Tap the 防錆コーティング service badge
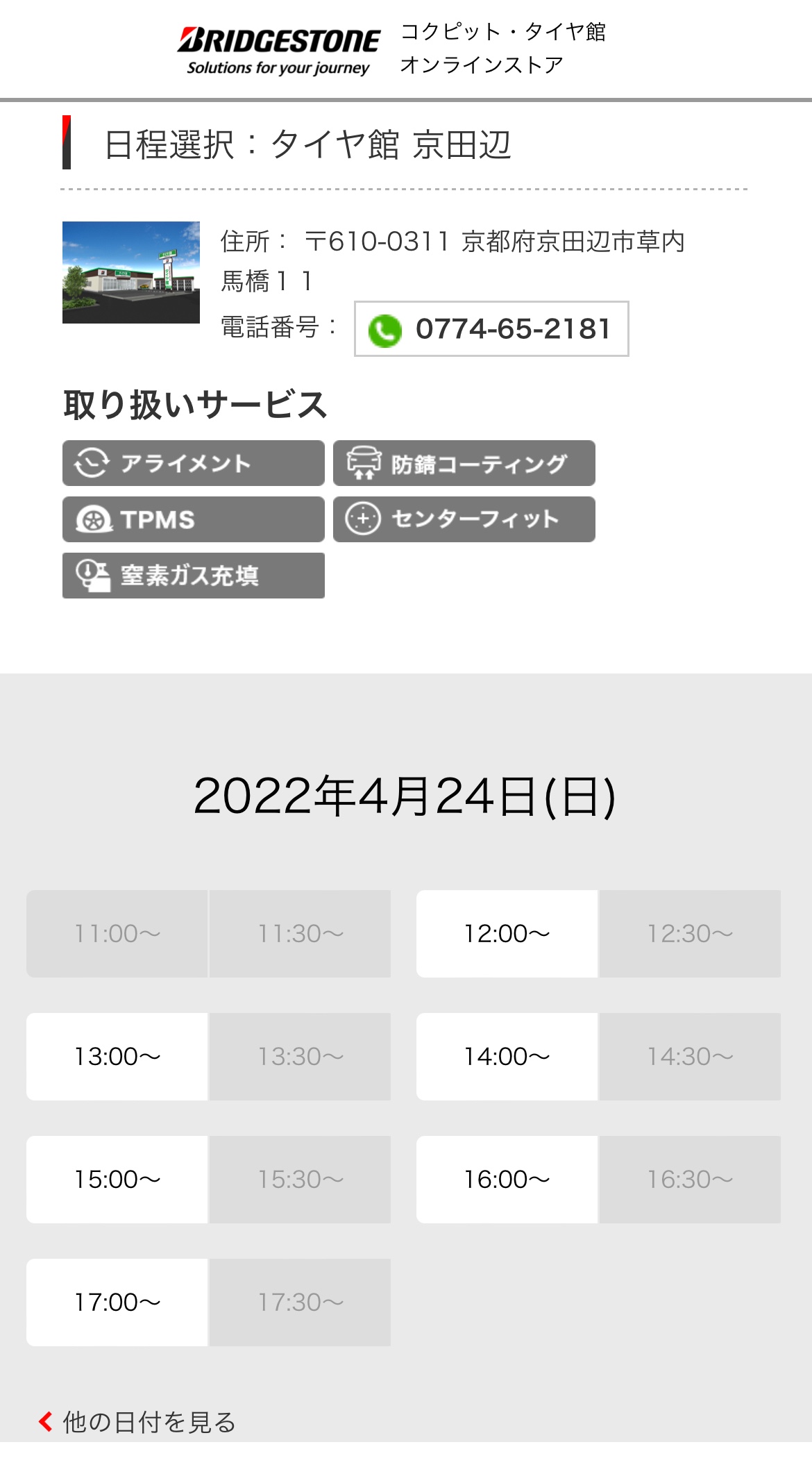 [464, 463]
